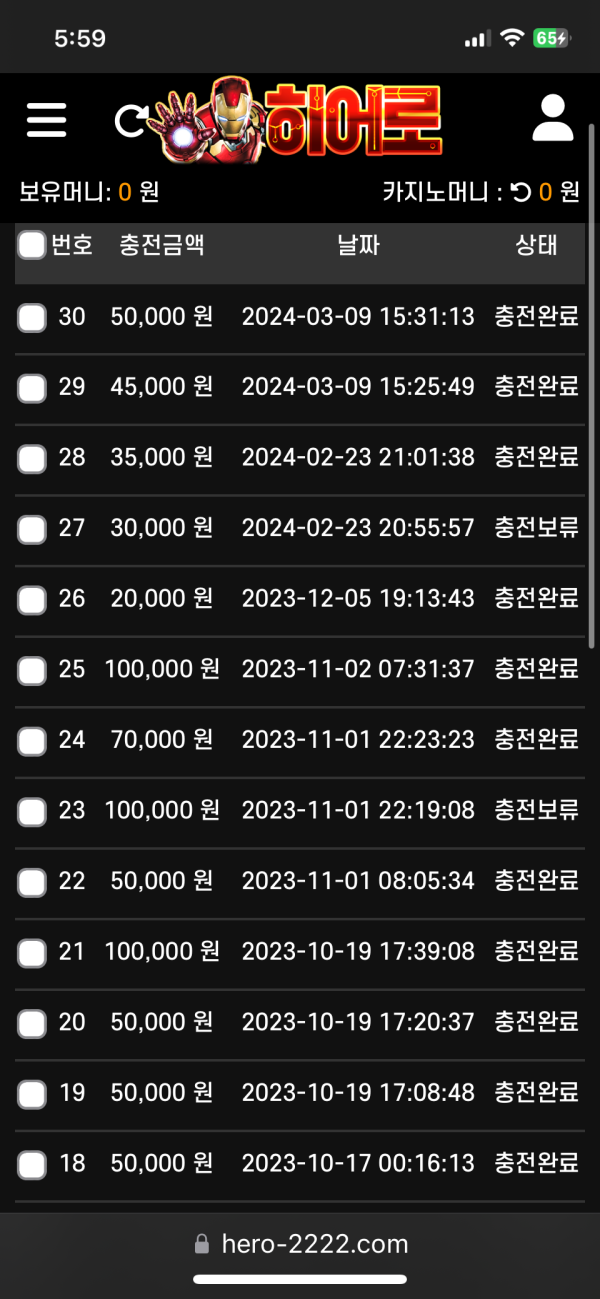
Task: Tap the hero-2222.com address bar
Action: tap(300, 1244)
